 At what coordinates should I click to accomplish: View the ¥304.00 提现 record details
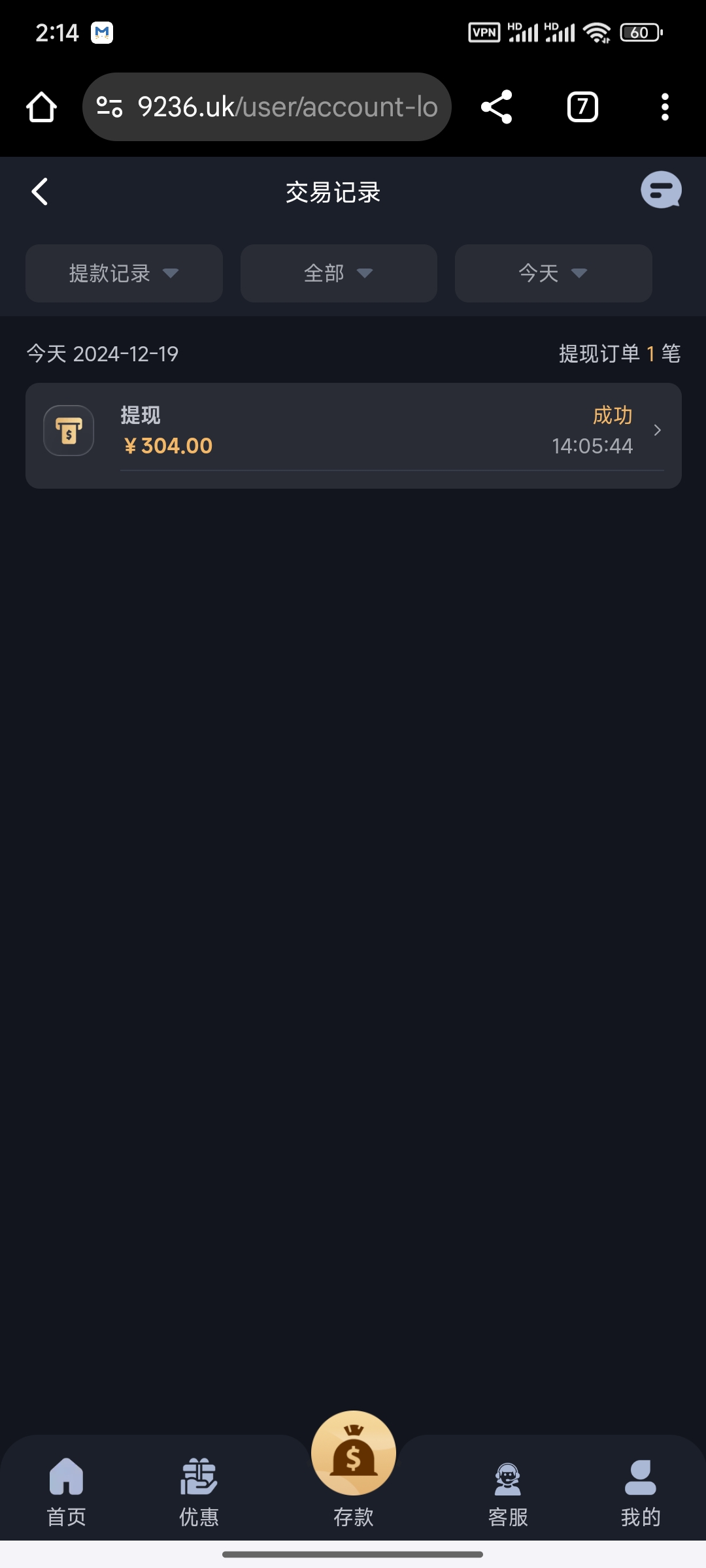353,431
